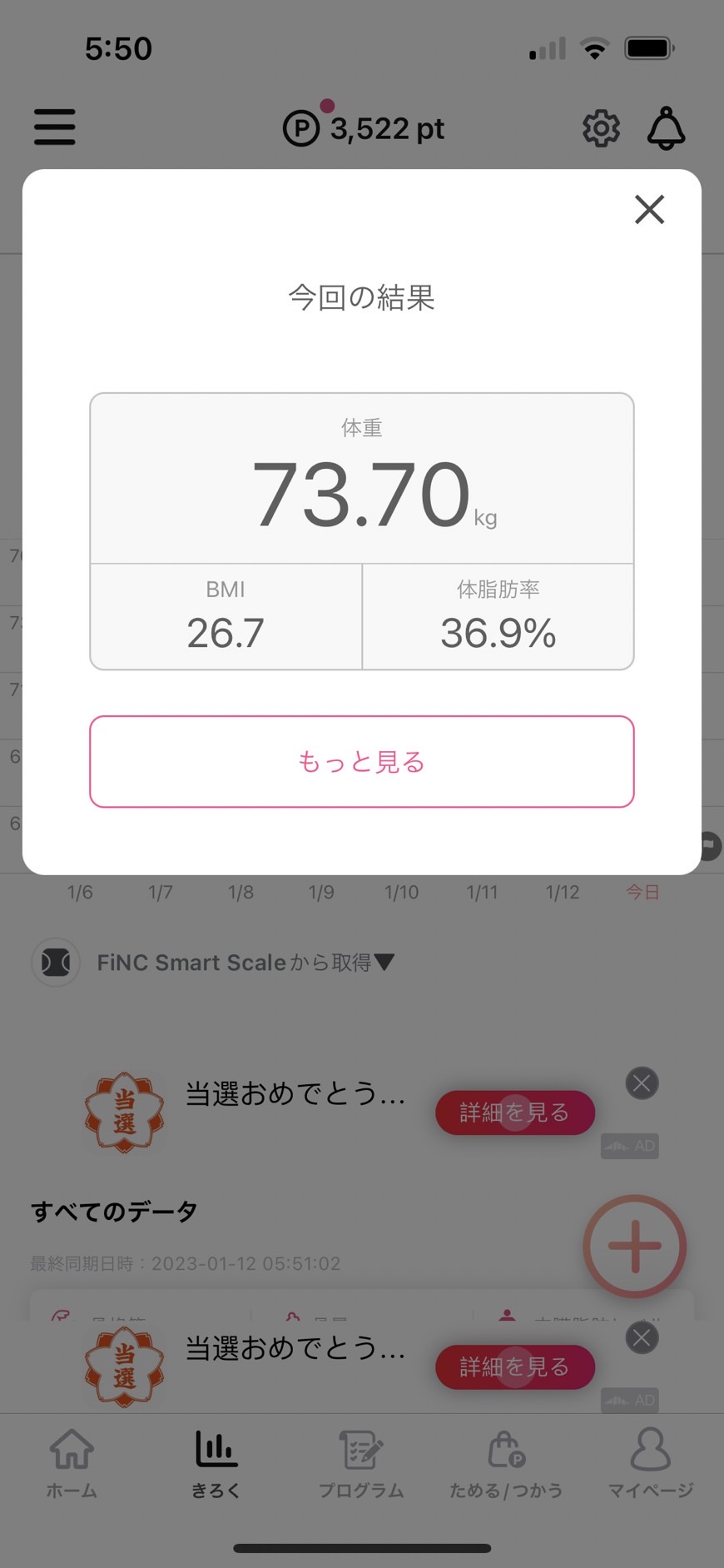724x1568 pixels.
Task: Switch to the ホーム tab
Action: pos(72,1464)
